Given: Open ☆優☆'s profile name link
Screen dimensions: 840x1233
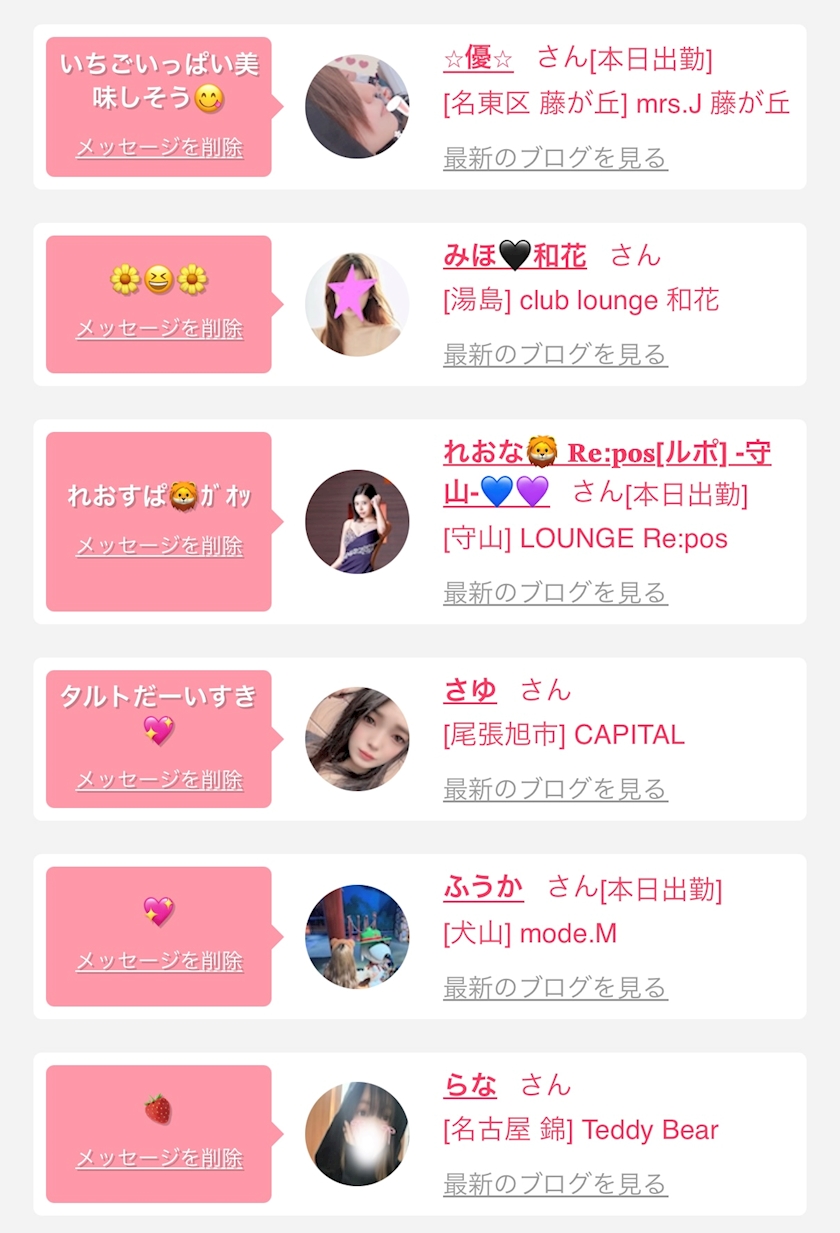Looking at the screenshot, I should click(x=478, y=58).
